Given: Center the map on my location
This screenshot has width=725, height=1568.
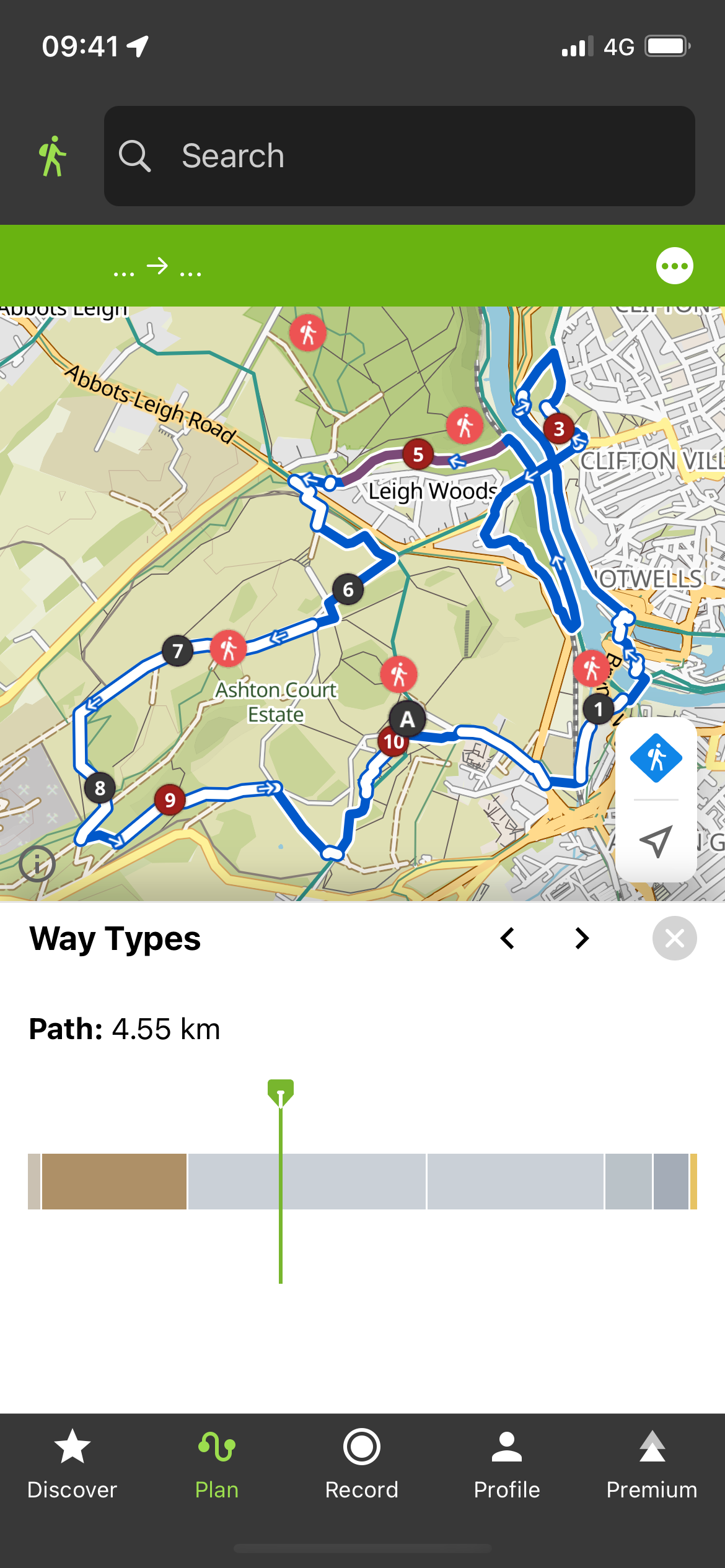Looking at the screenshot, I should [656, 841].
